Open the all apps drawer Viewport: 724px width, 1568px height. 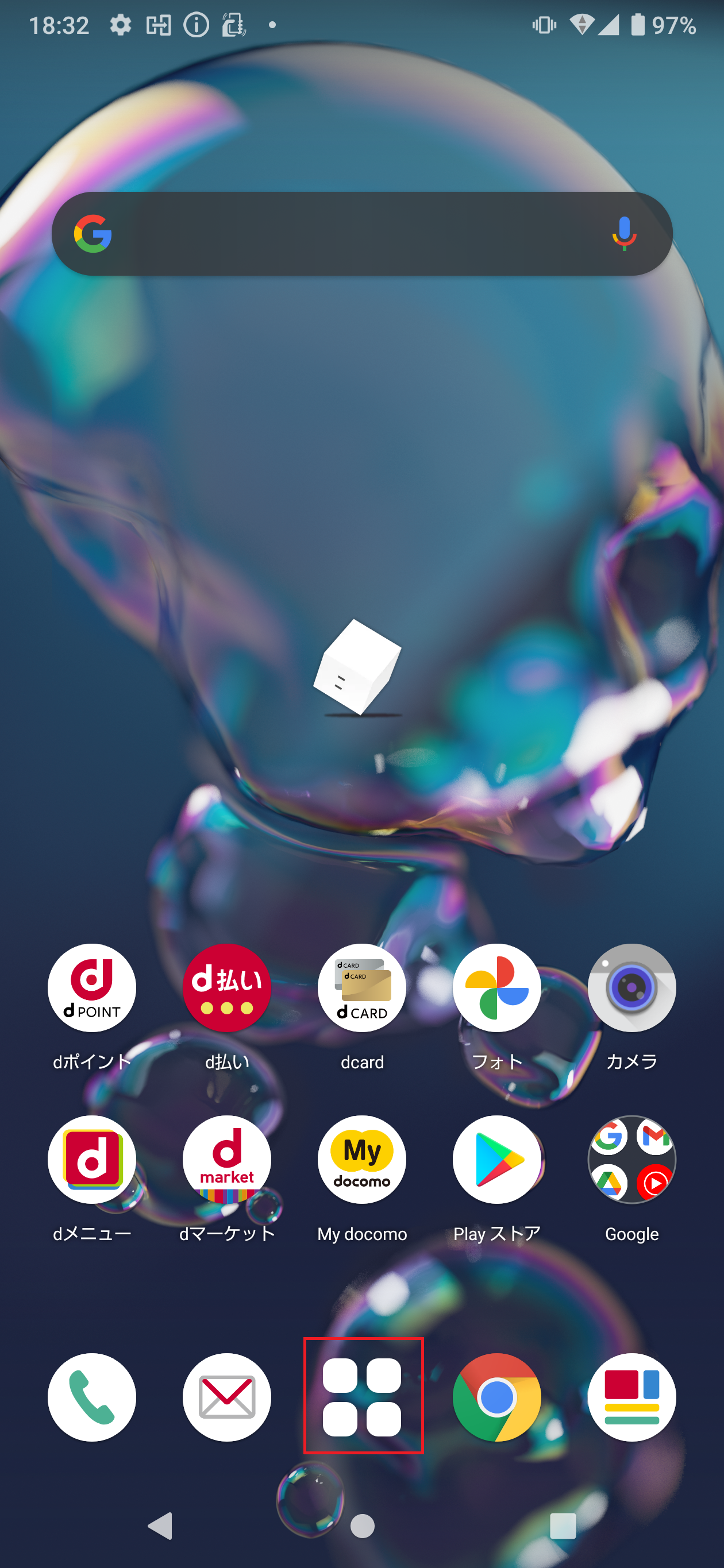tap(363, 1397)
